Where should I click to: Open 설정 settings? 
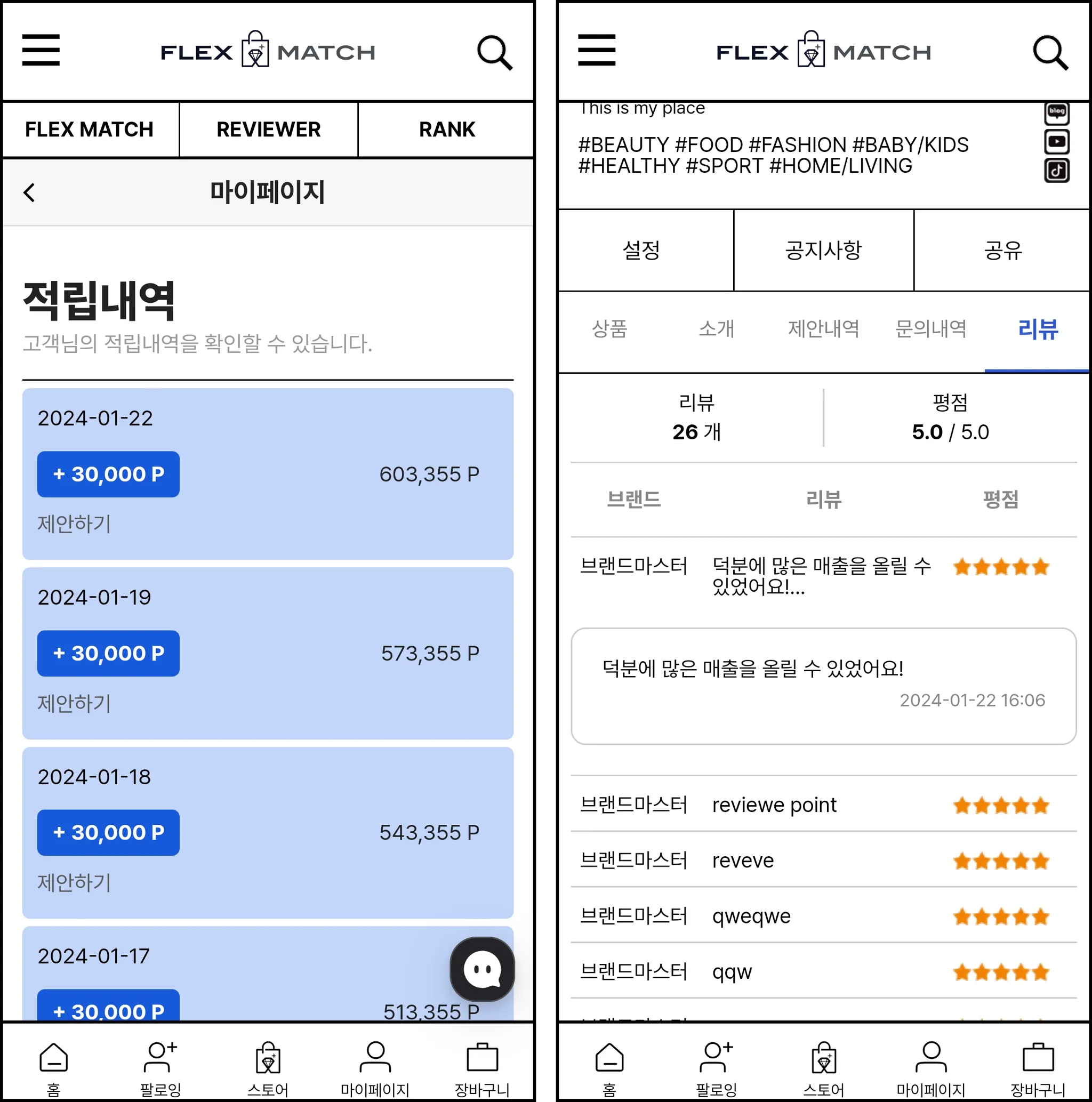tap(641, 251)
